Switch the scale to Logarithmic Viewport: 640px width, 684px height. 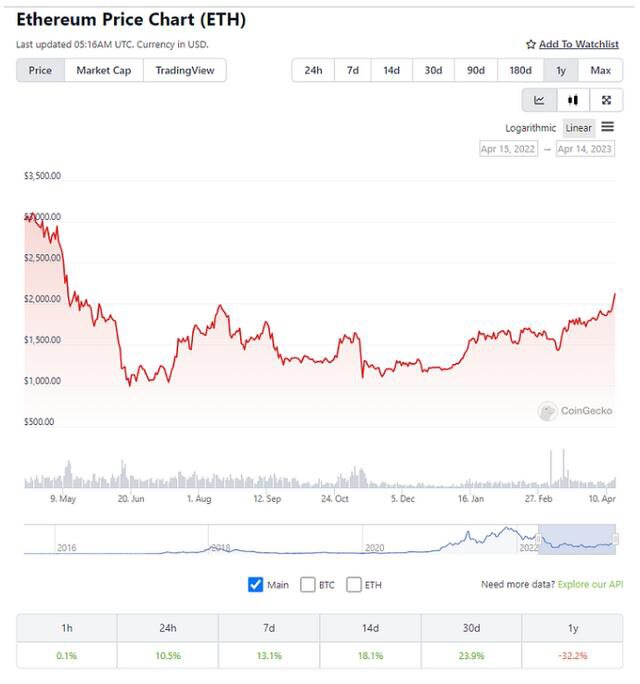(x=531, y=128)
